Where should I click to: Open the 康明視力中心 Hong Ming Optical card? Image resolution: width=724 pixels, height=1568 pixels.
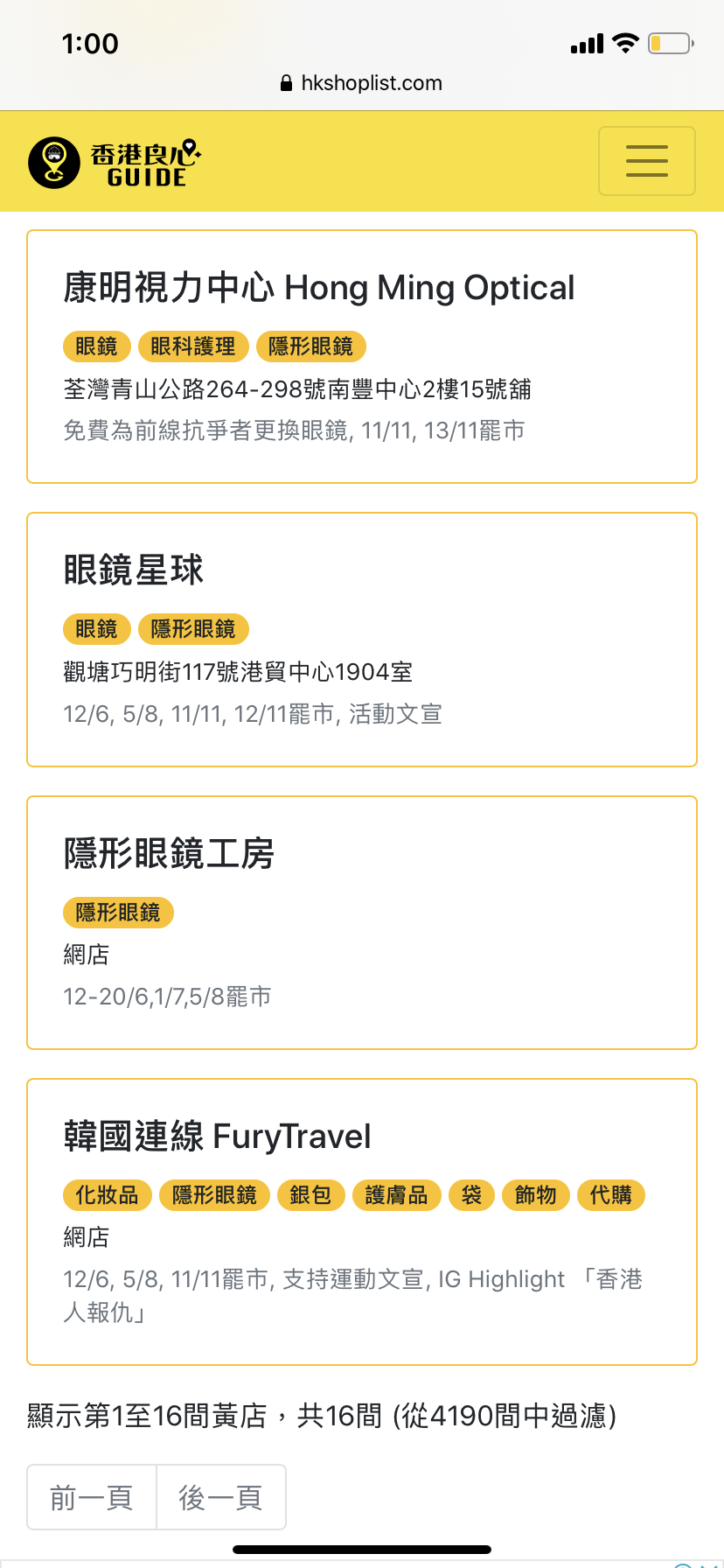(362, 356)
